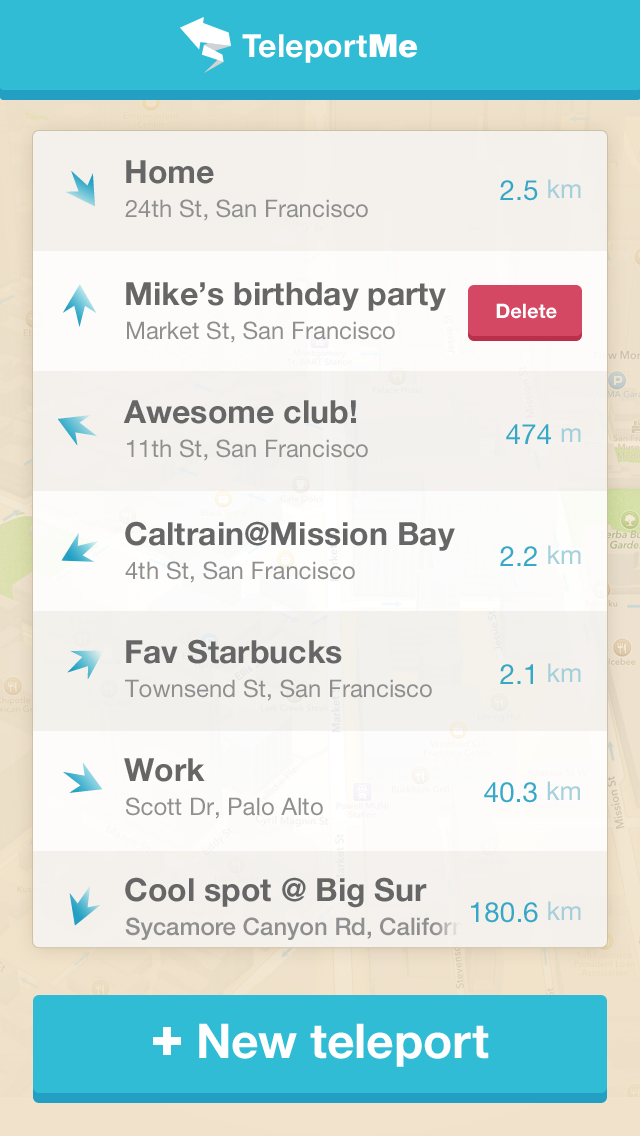The image size is (640, 1136).
Task: Choose the Work teleport in Palo Alto
Action: [x=320, y=791]
